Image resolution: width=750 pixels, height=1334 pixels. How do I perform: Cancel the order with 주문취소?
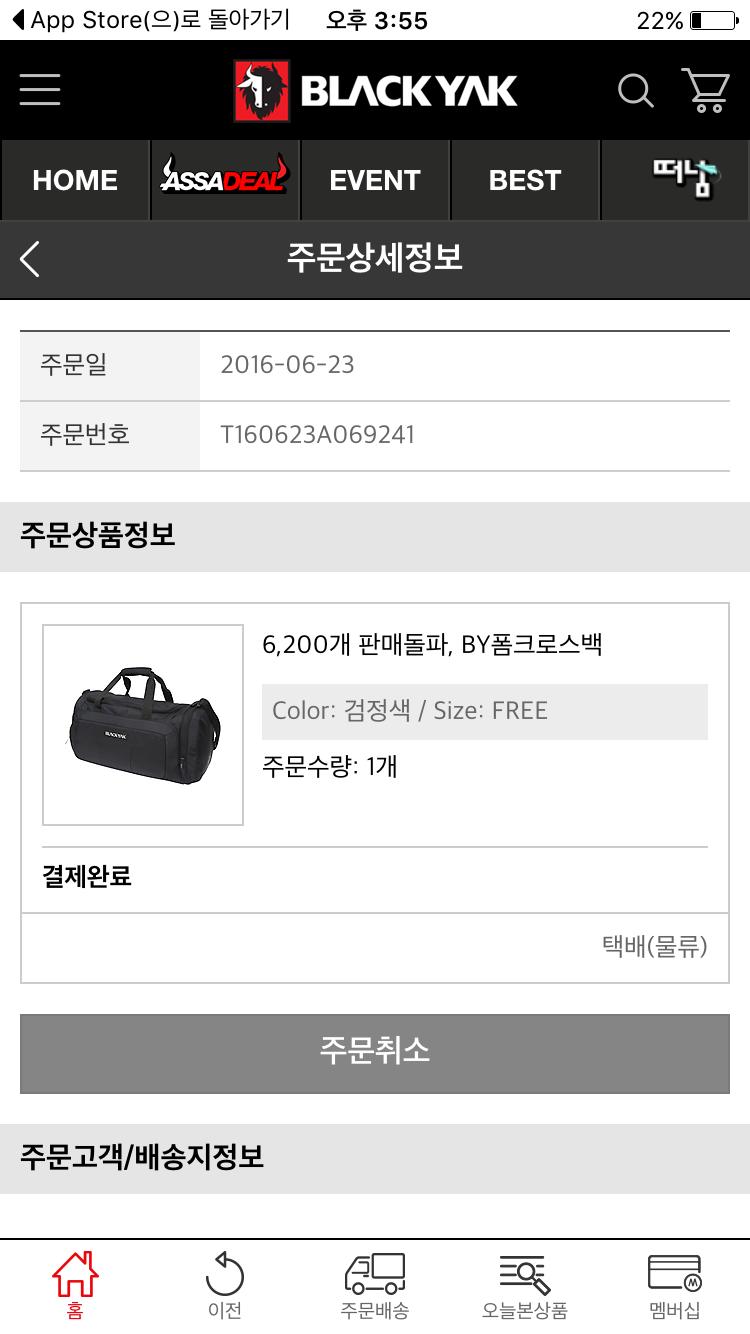coord(375,1053)
